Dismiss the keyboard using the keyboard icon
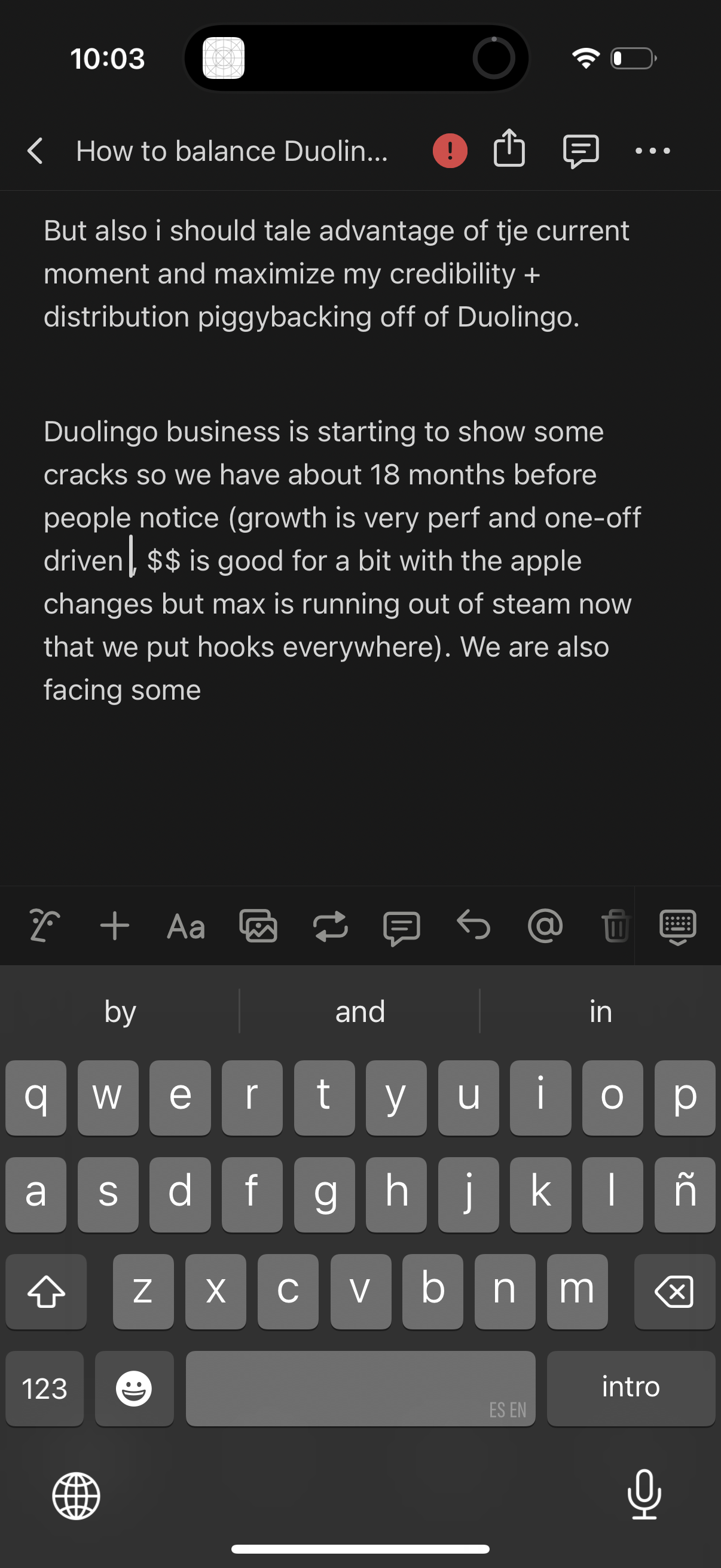 tap(678, 926)
